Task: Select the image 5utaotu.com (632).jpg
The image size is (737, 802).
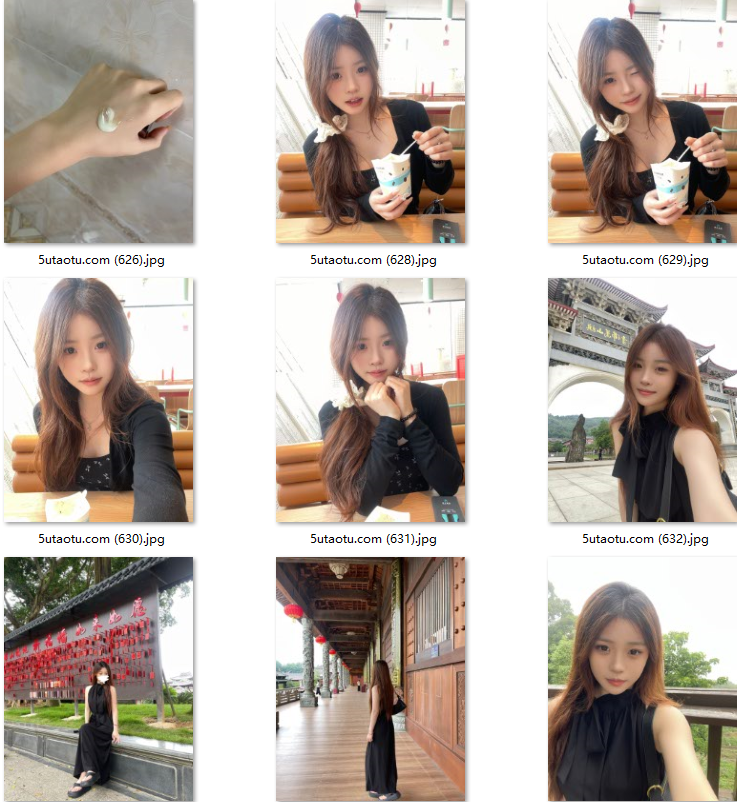Action: 642,400
